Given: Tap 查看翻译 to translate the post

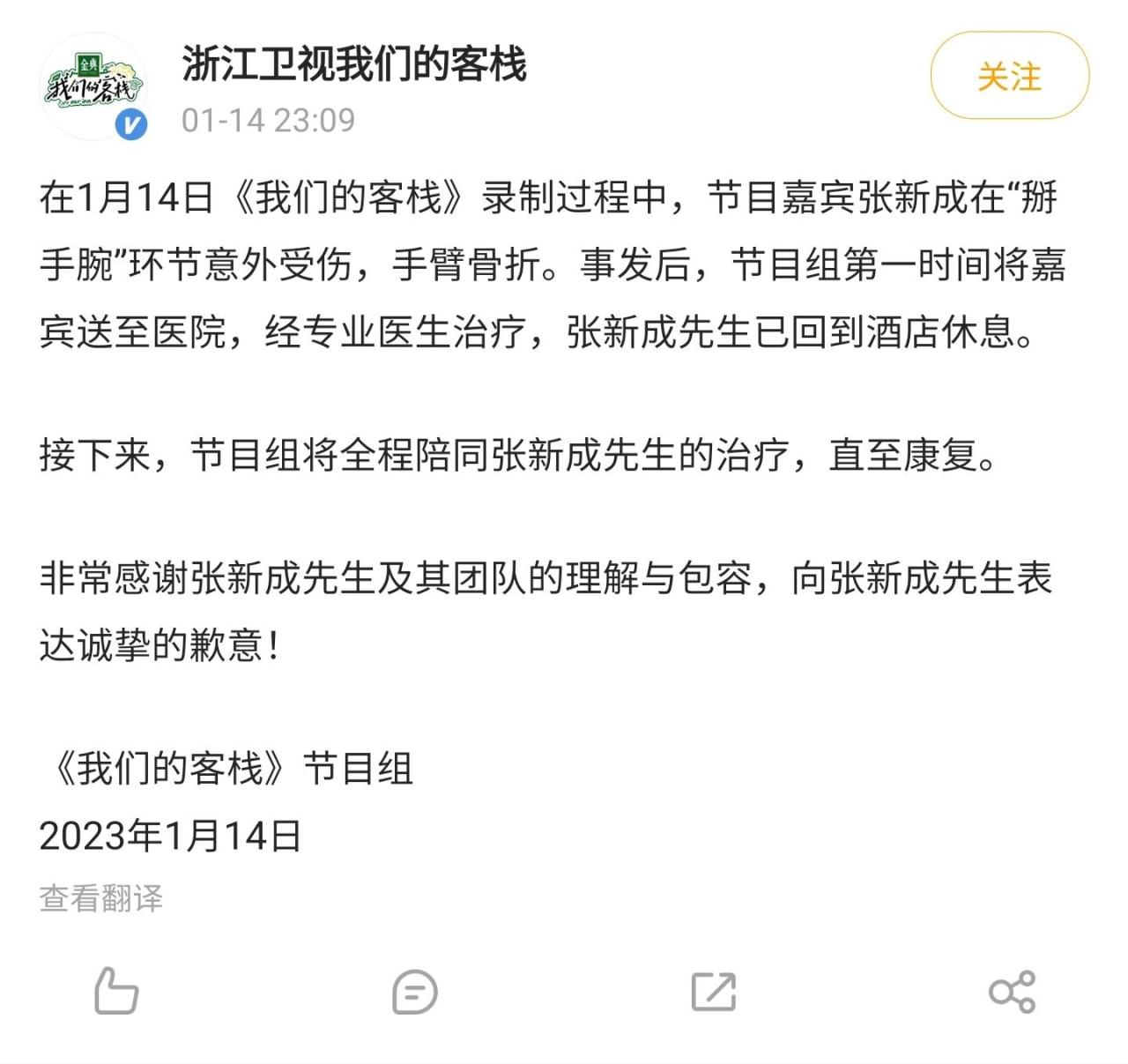Looking at the screenshot, I should 101,898.
